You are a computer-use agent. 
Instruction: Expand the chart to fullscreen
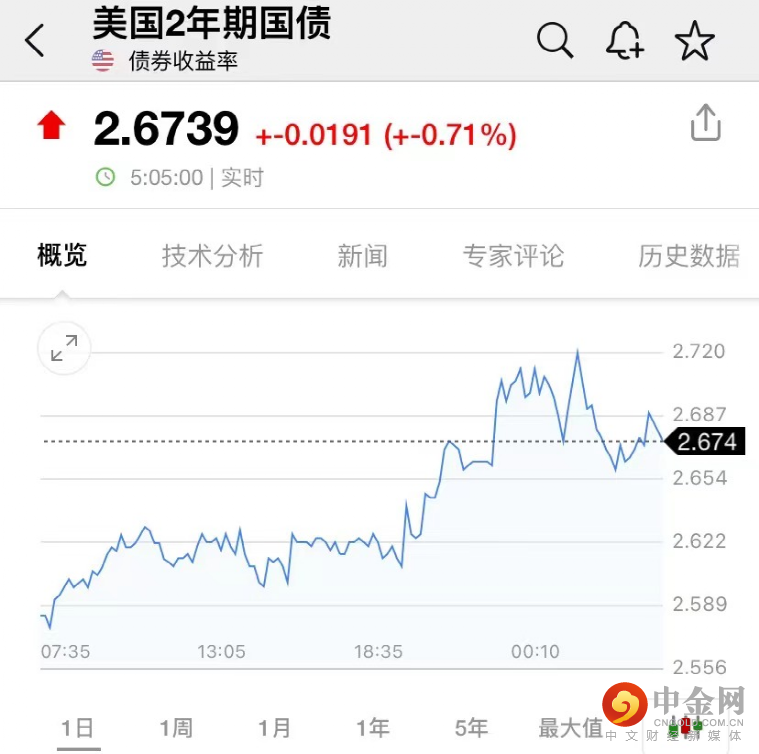(x=64, y=348)
